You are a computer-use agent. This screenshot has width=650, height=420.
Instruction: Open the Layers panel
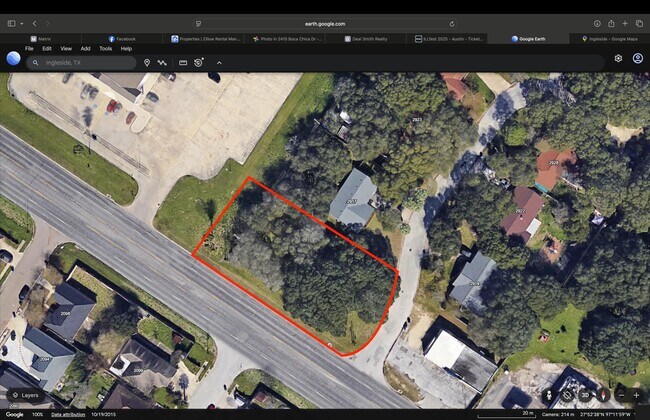pyautogui.click(x=26, y=395)
